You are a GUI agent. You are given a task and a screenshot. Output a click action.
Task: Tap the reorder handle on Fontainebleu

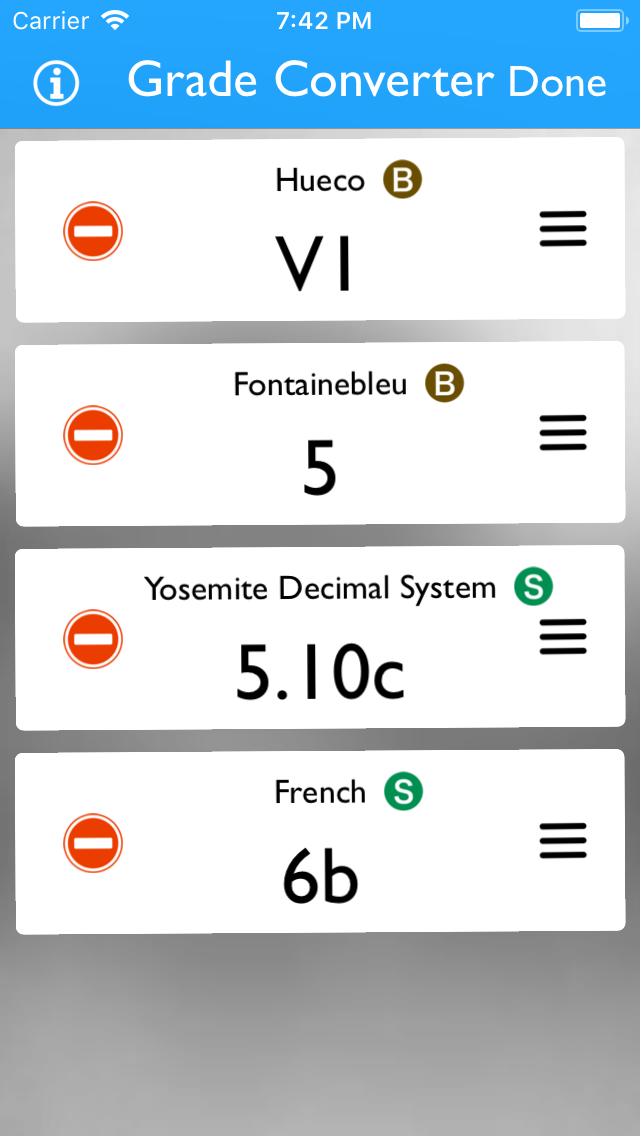coord(563,433)
